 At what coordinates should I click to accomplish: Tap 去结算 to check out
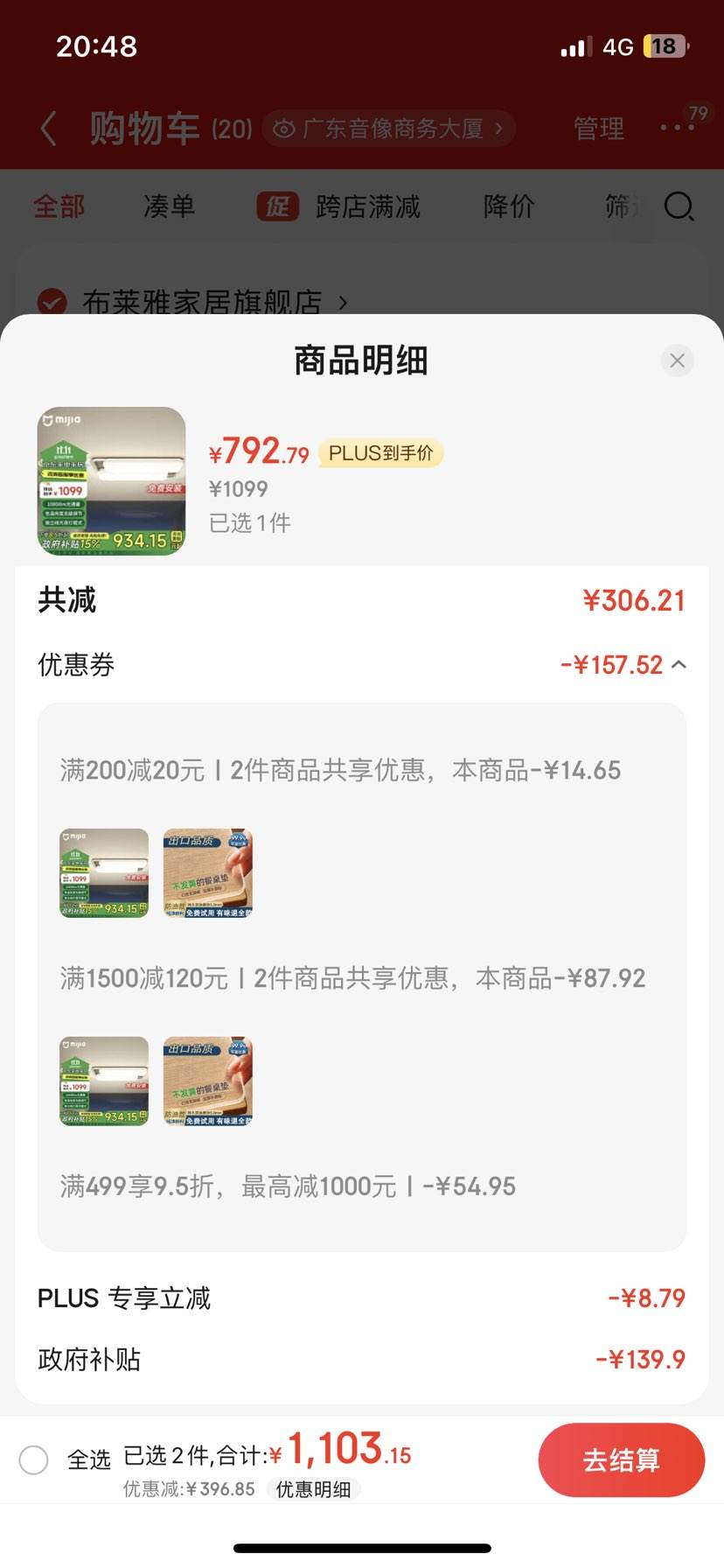(622, 1459)
